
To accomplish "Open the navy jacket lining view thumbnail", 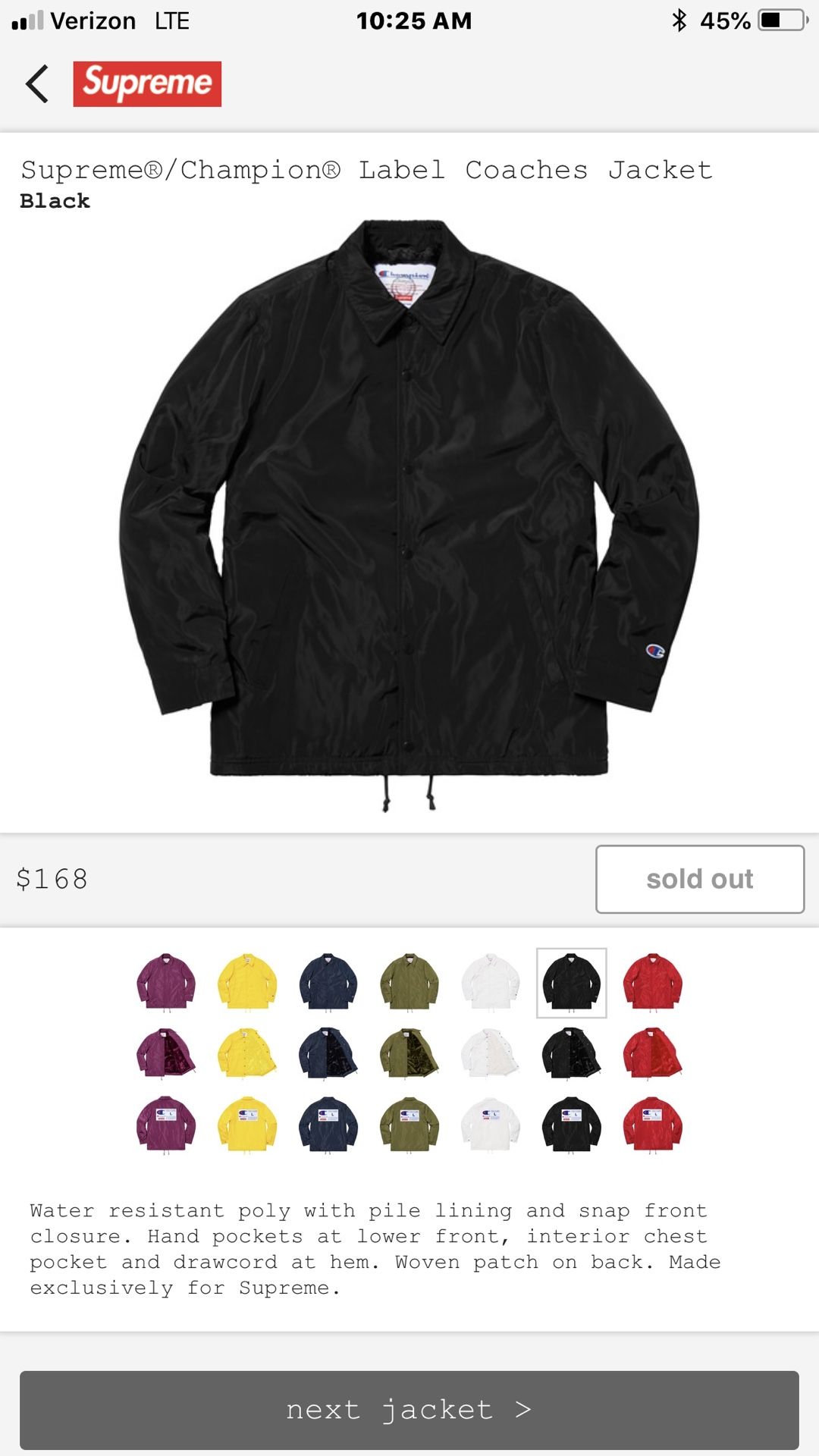I will 328,1053.
